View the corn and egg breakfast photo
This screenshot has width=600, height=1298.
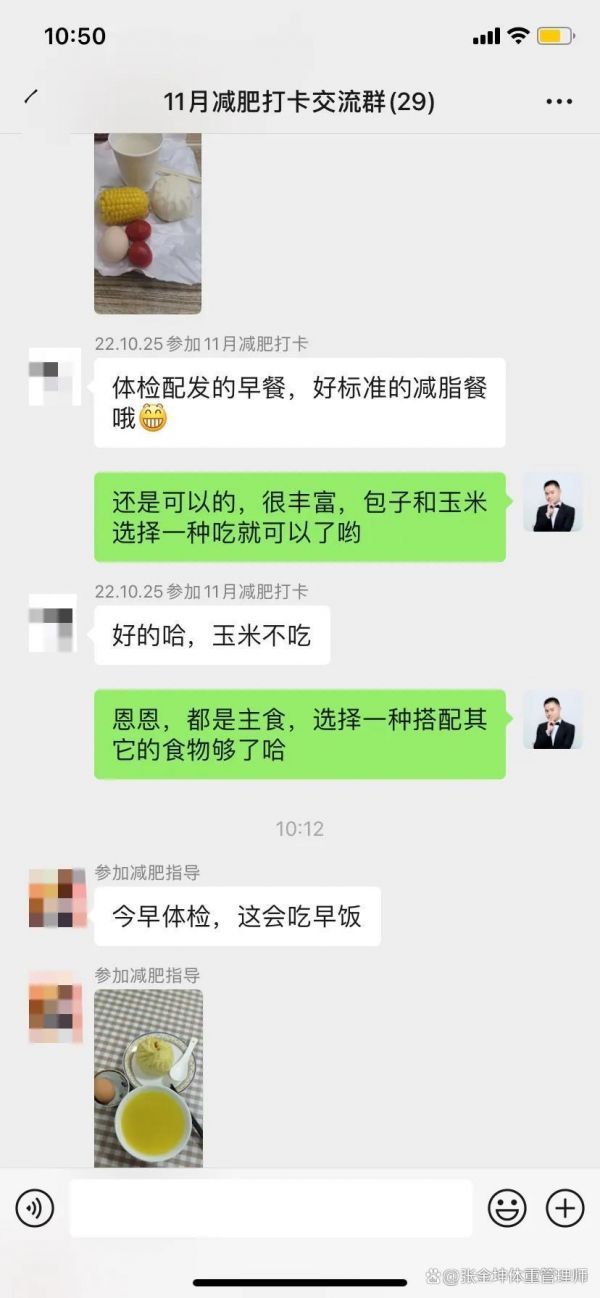[x=148, y=223]
